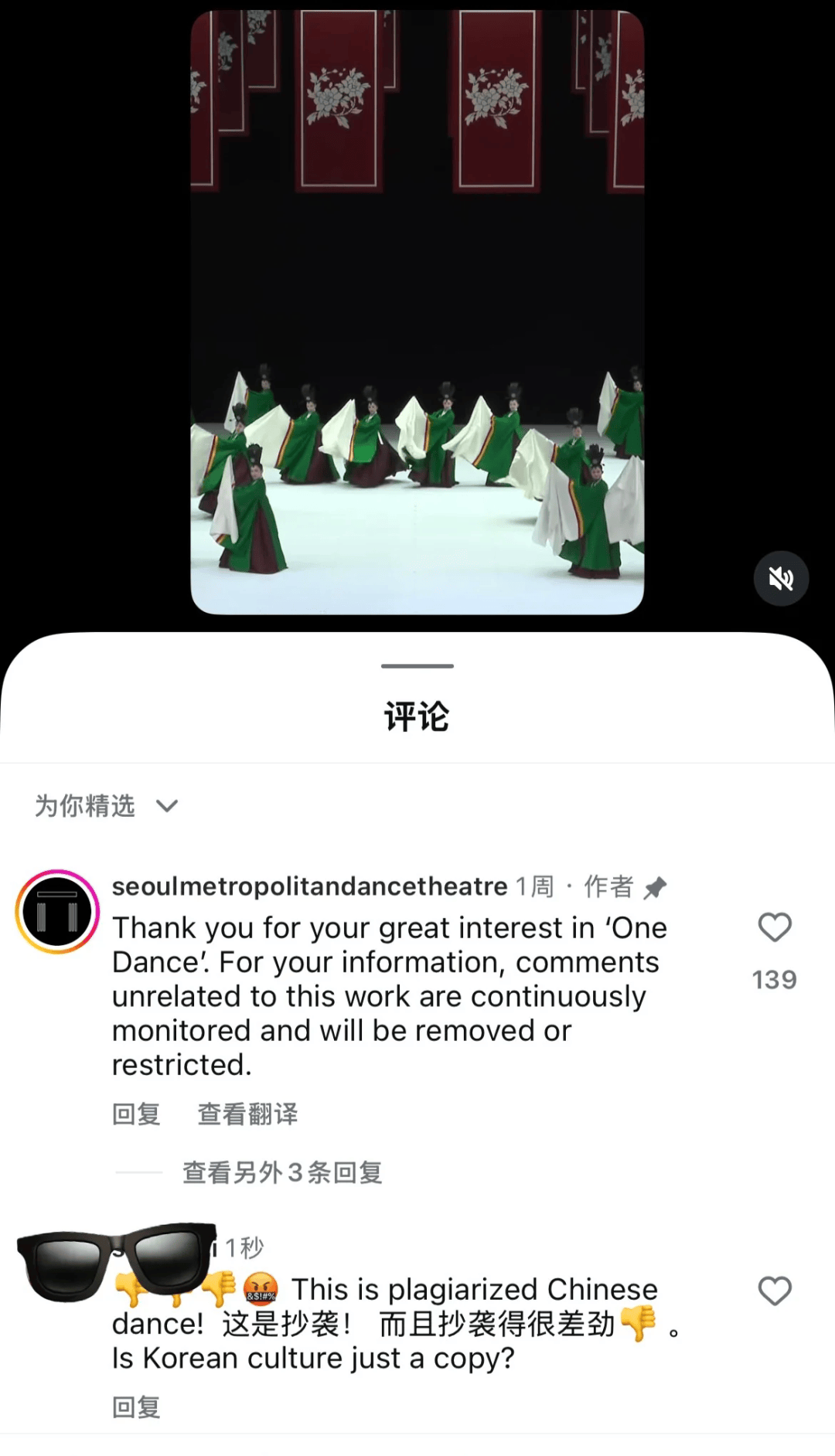Reply to the plagiarized Chinese dance comment
The image size is (835, 1456).
(x=136, y=1407)
